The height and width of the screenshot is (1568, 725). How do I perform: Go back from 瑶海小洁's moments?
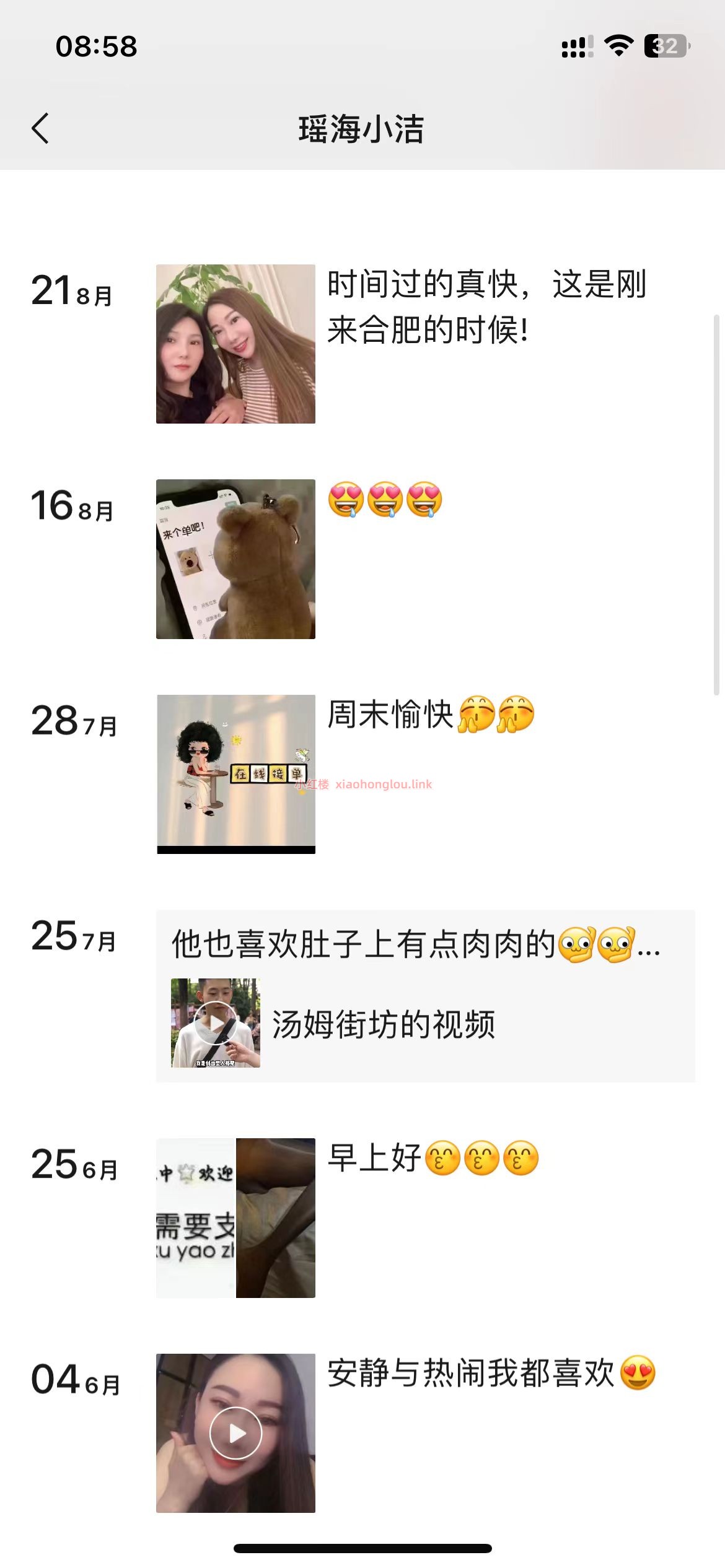tap(41, 129)
